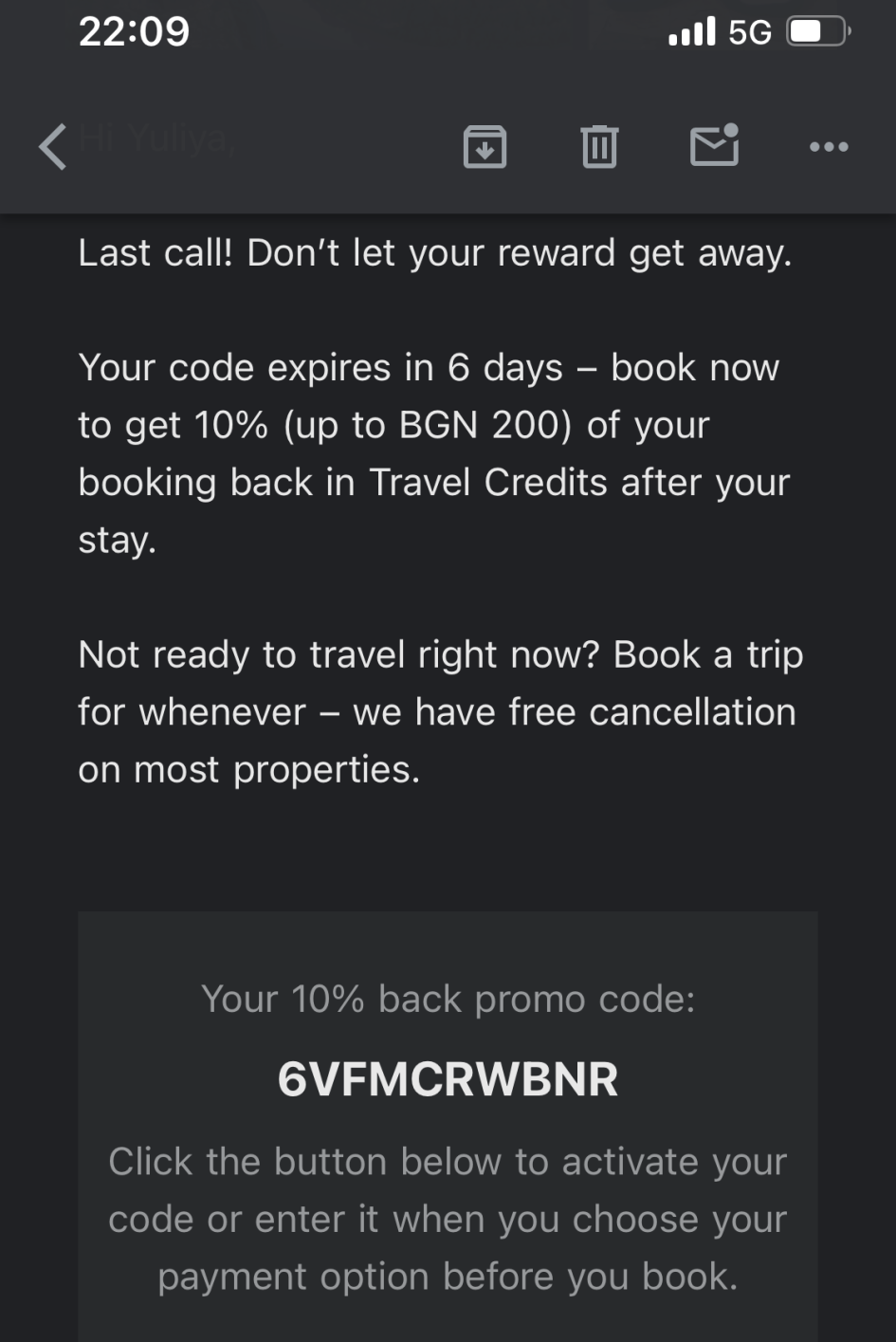Open the three-dot overflow menu
The image size is (896, 1342).
coord(829,147)
